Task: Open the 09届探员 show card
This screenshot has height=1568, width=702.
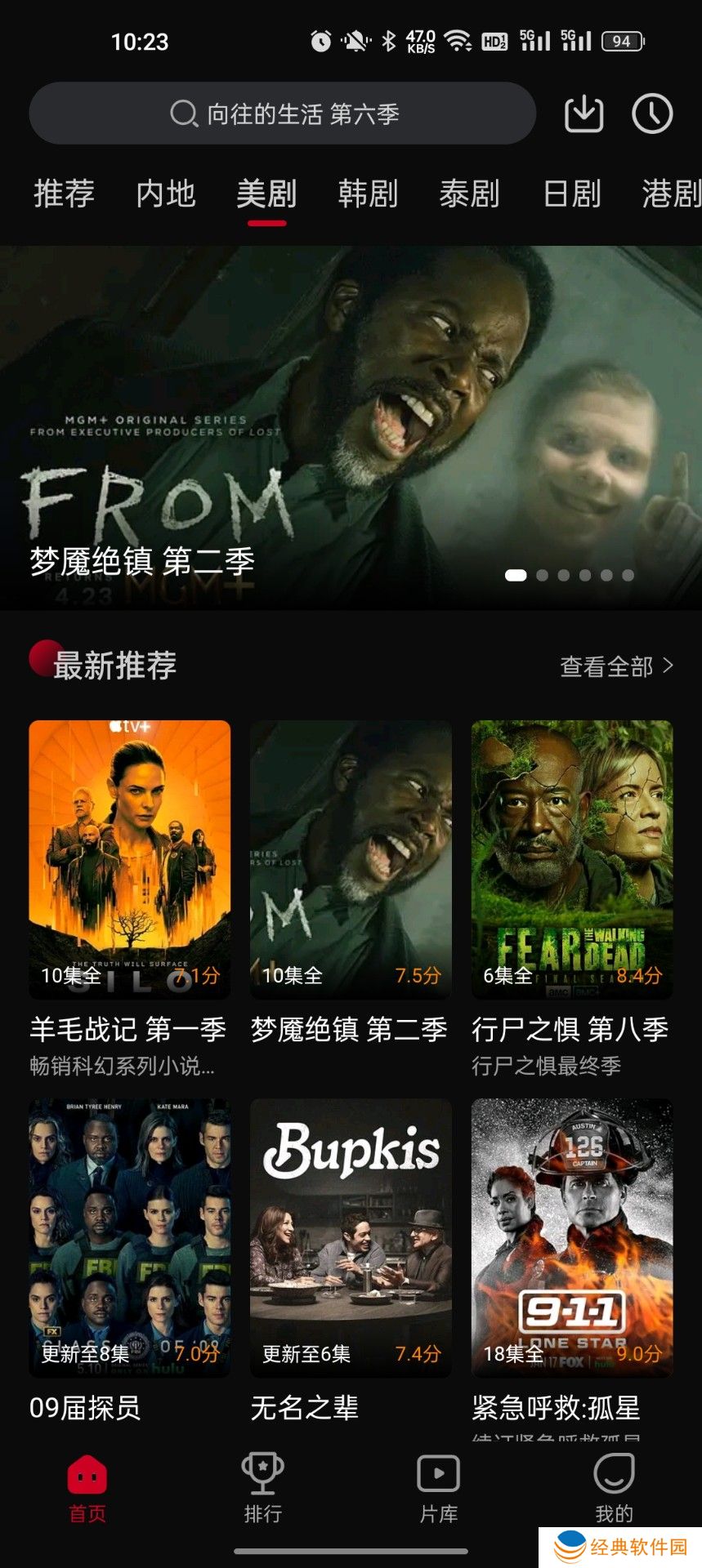Action: (129, 1237)
